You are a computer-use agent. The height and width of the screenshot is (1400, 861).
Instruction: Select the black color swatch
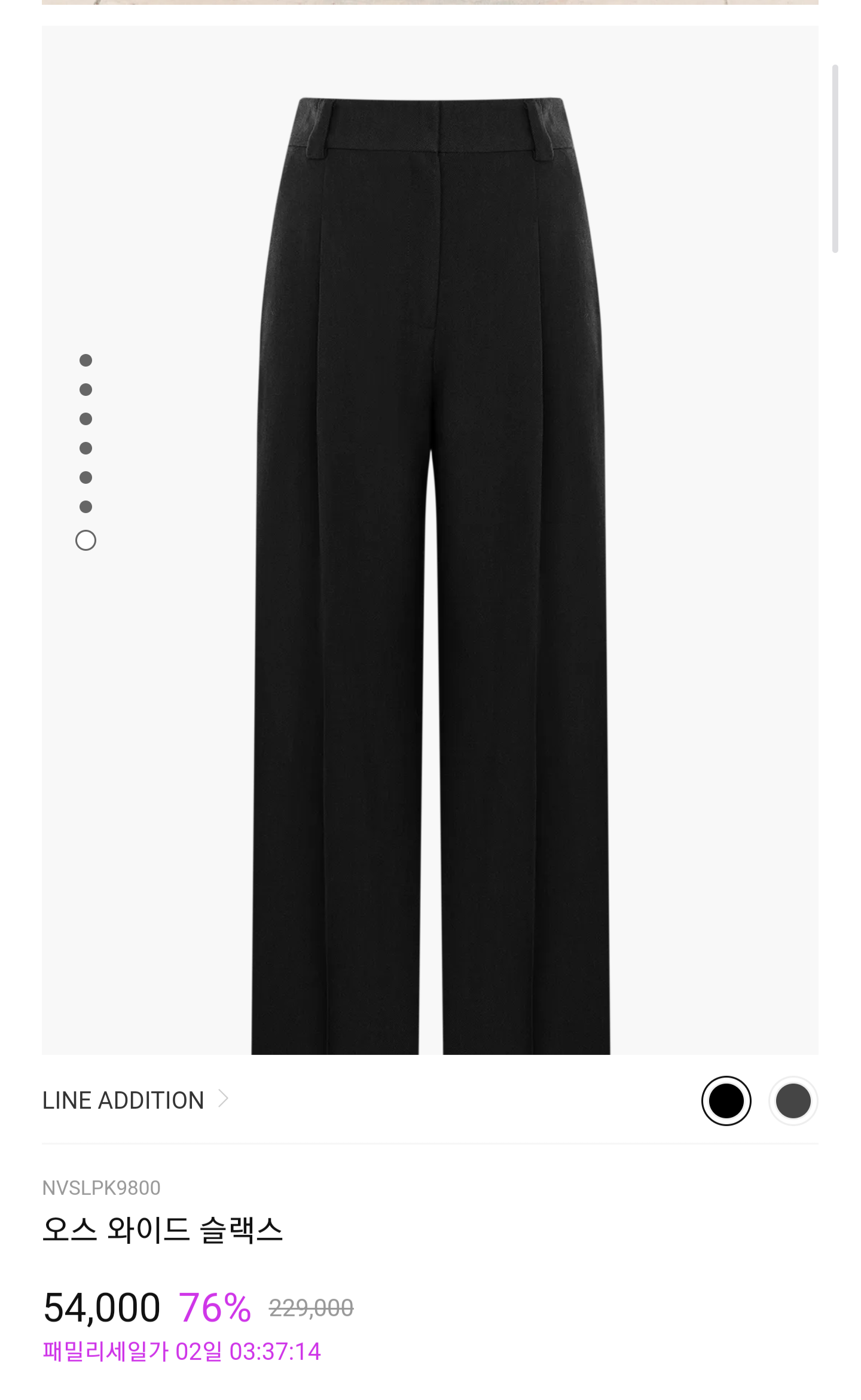726,1100
